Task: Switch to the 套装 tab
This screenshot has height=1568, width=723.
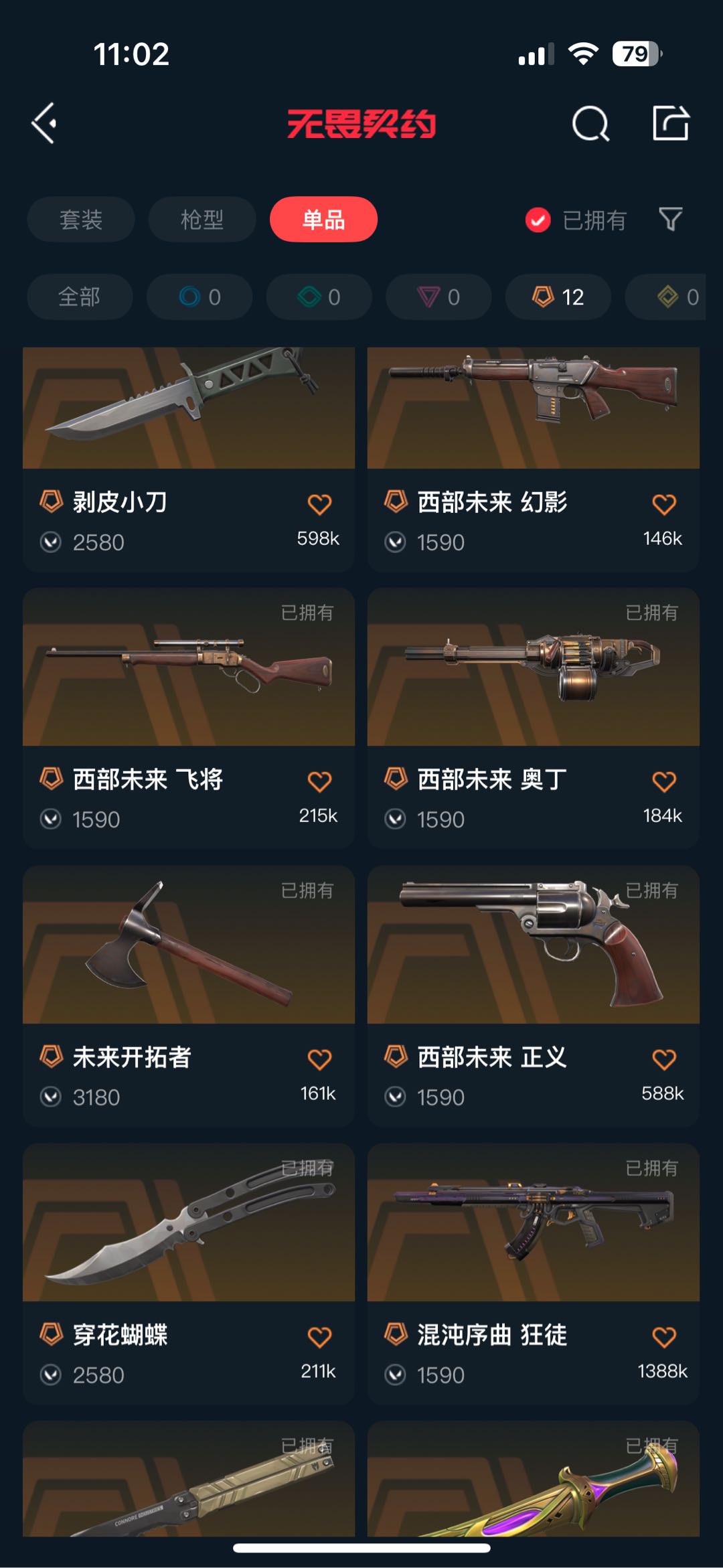Action: [x=81, y=219]
